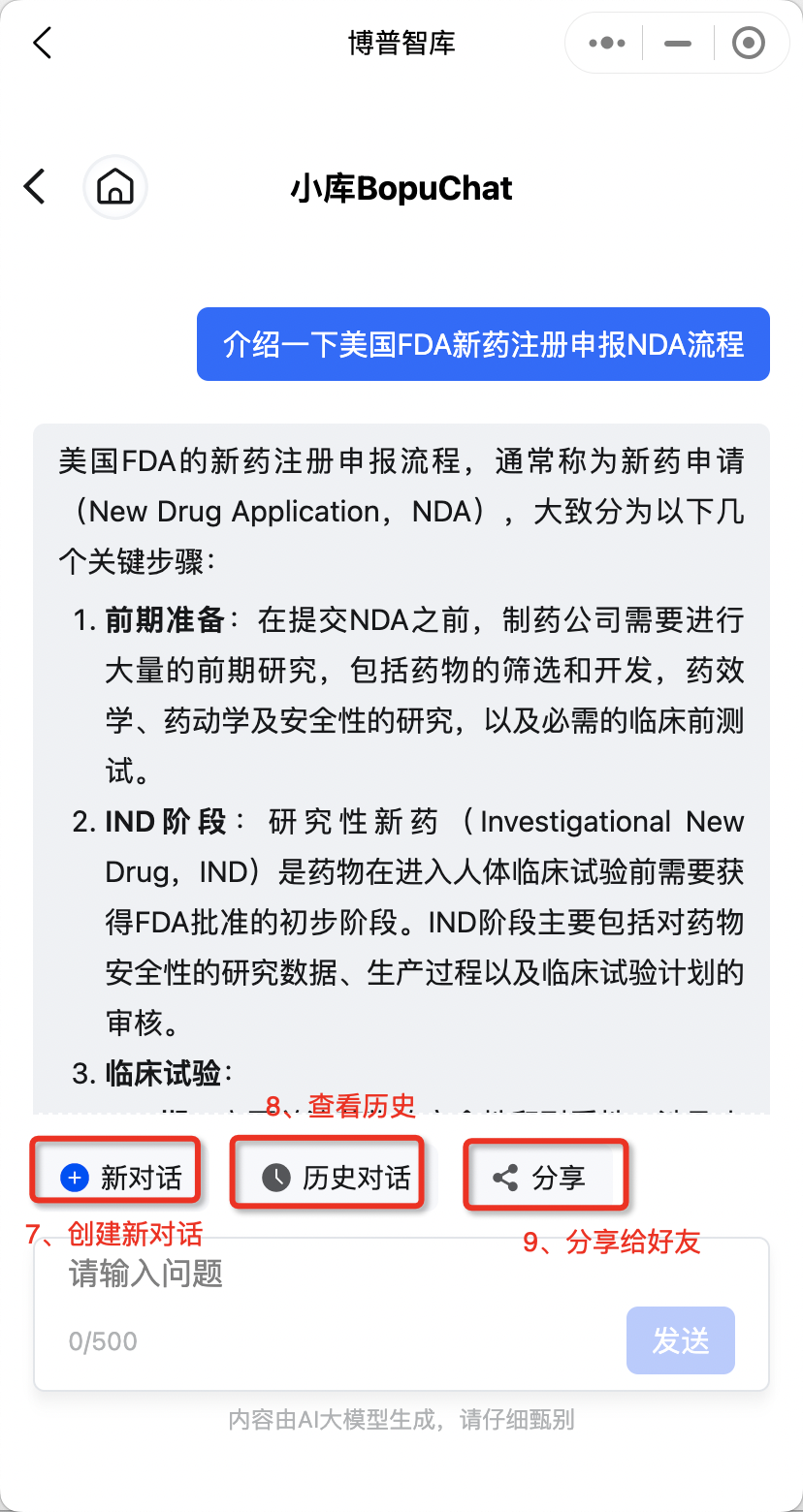Start a 新对话 new conversation
803x1512 pixels.
[120, 1178]
